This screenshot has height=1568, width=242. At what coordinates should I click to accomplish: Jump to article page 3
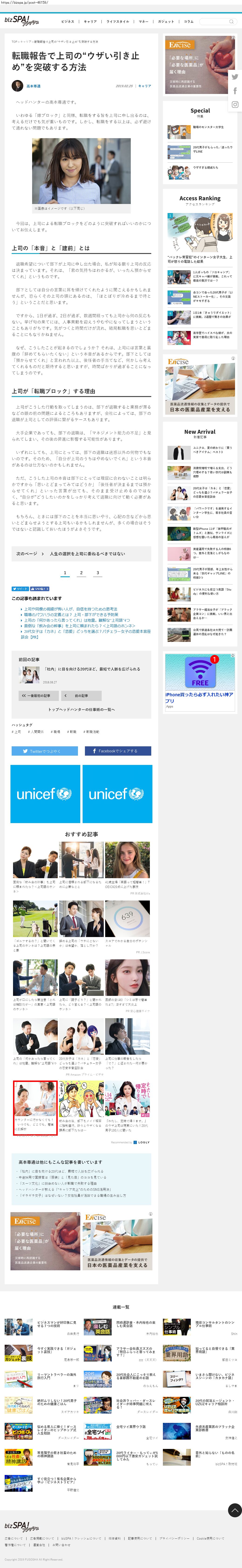coord(97,573)
